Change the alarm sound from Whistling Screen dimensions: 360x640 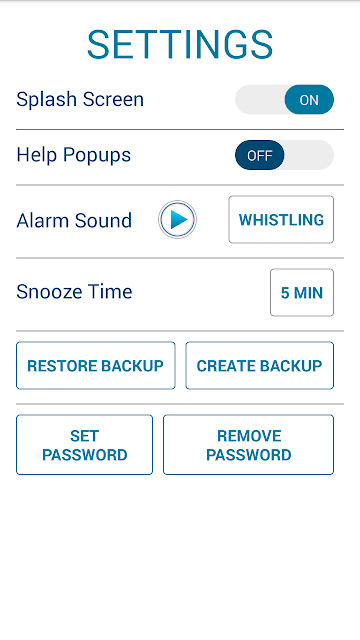[281, 220]
